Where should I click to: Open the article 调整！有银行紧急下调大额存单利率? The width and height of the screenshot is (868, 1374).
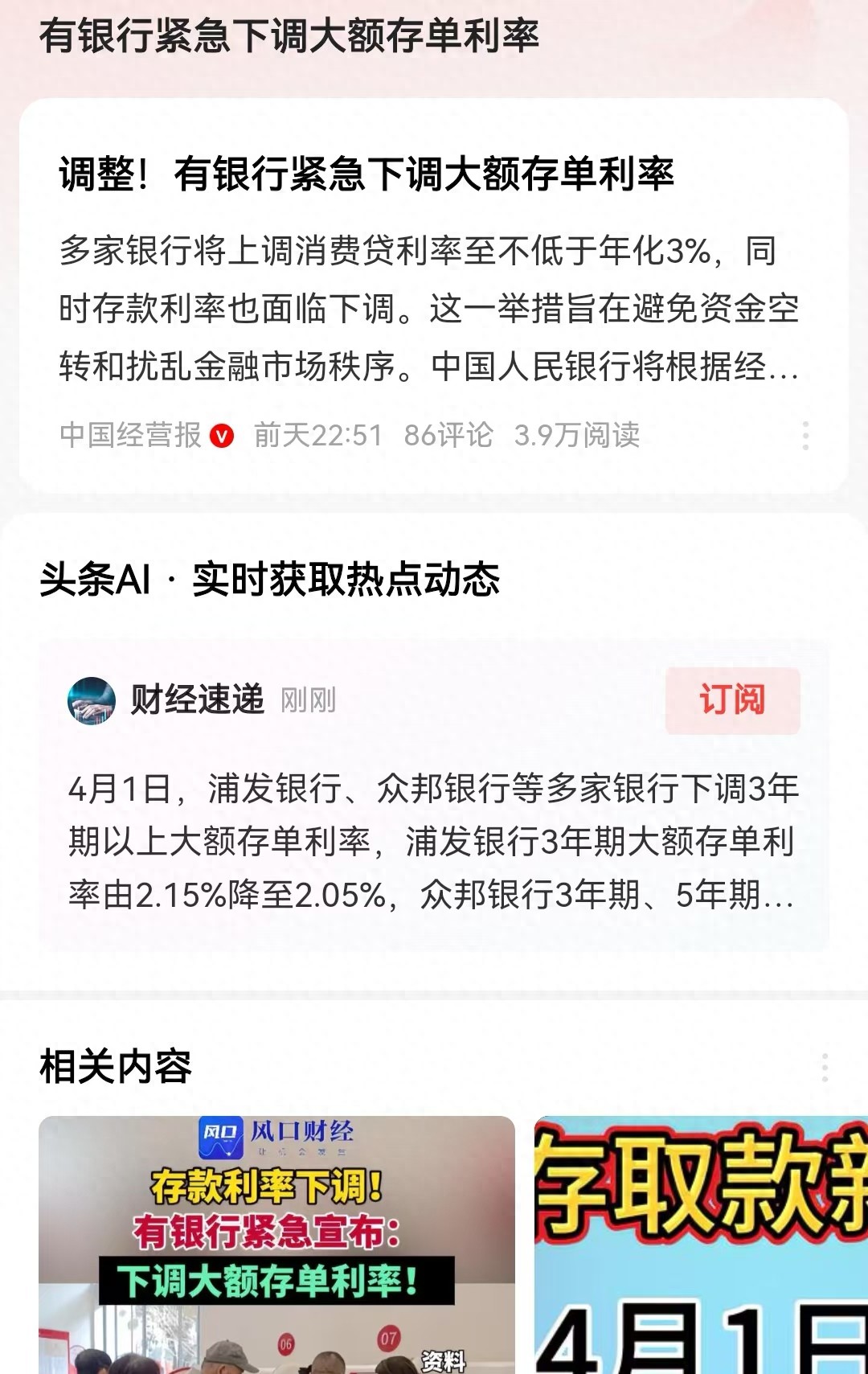click(x=366, y=174)
